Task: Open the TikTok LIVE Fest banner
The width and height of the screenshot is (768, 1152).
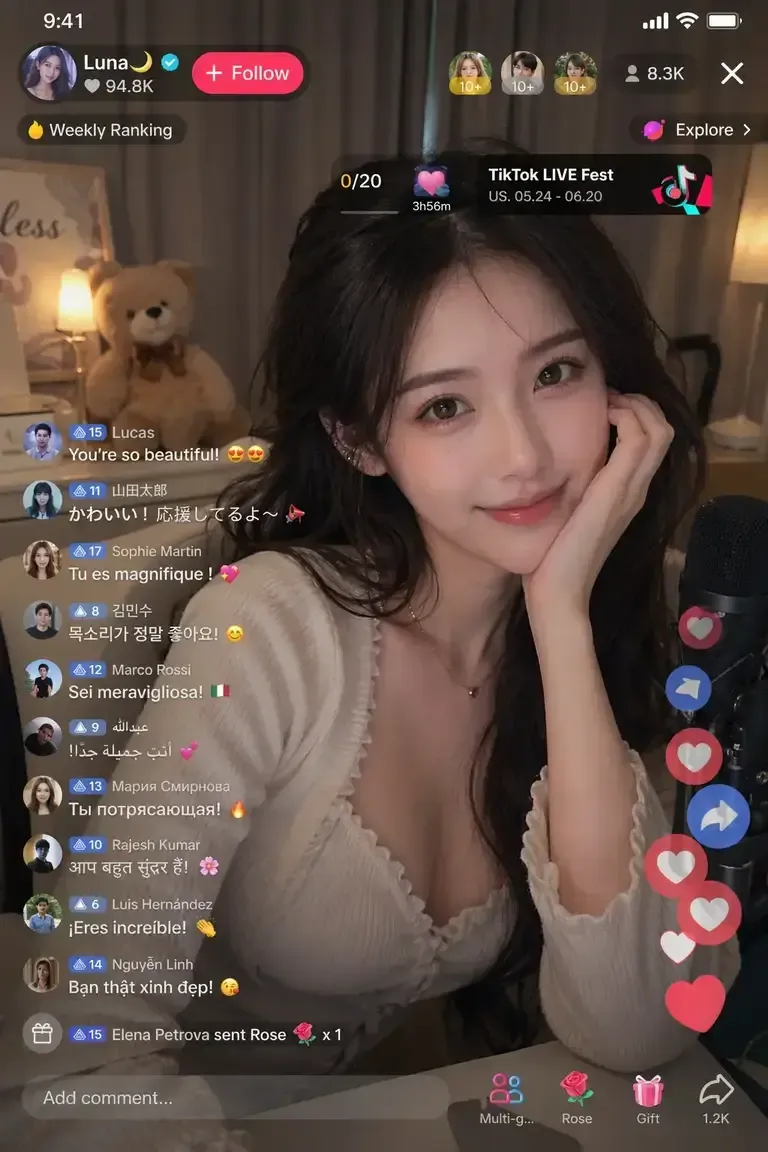Action: (597, 184)
